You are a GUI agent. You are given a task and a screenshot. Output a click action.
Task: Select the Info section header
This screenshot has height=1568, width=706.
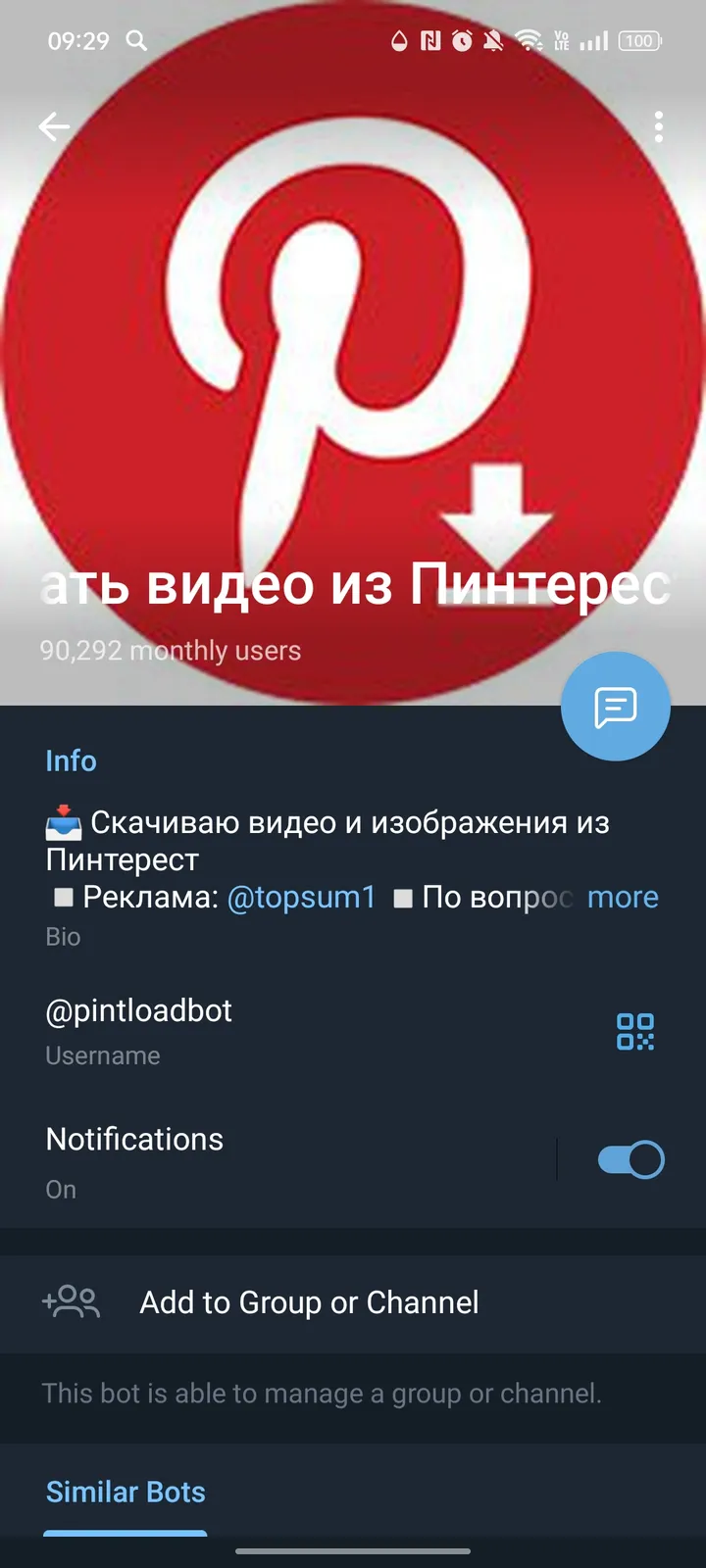click(71, 760)
